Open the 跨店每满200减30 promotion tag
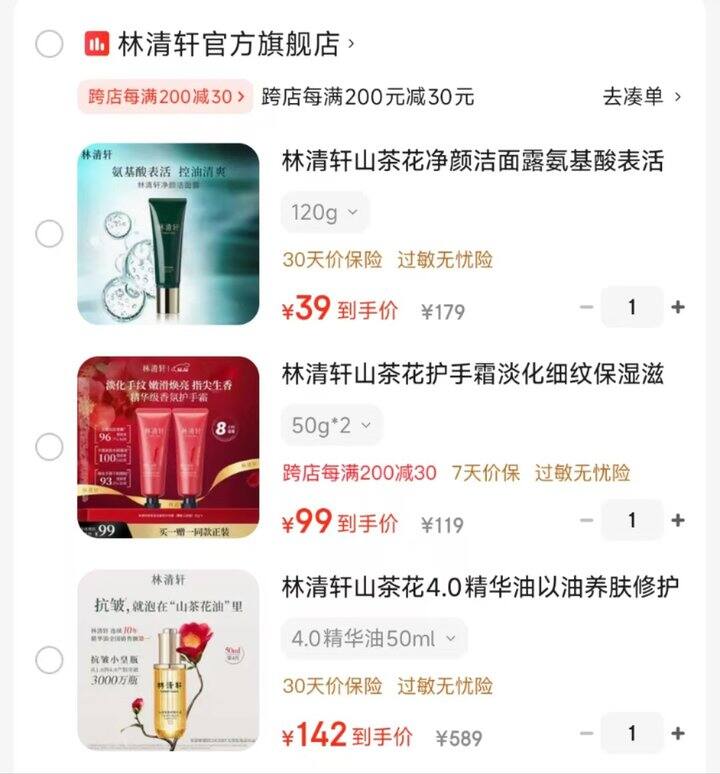Viewport: 720px width, 774px height. click(165, 97)
